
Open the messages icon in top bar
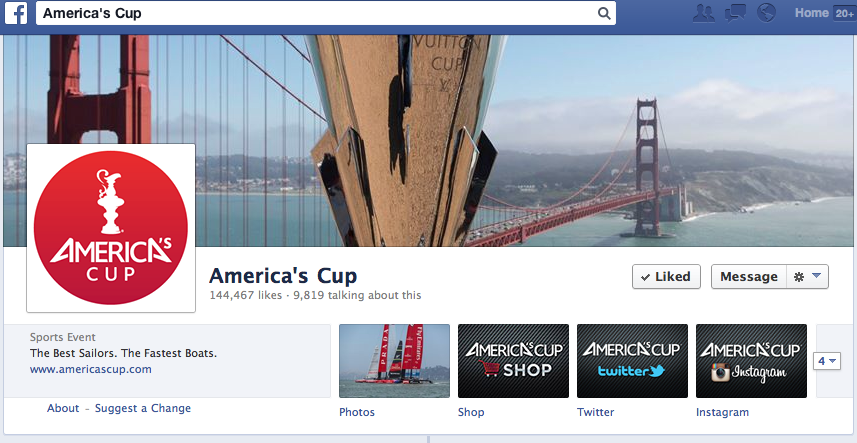point(735,13)
